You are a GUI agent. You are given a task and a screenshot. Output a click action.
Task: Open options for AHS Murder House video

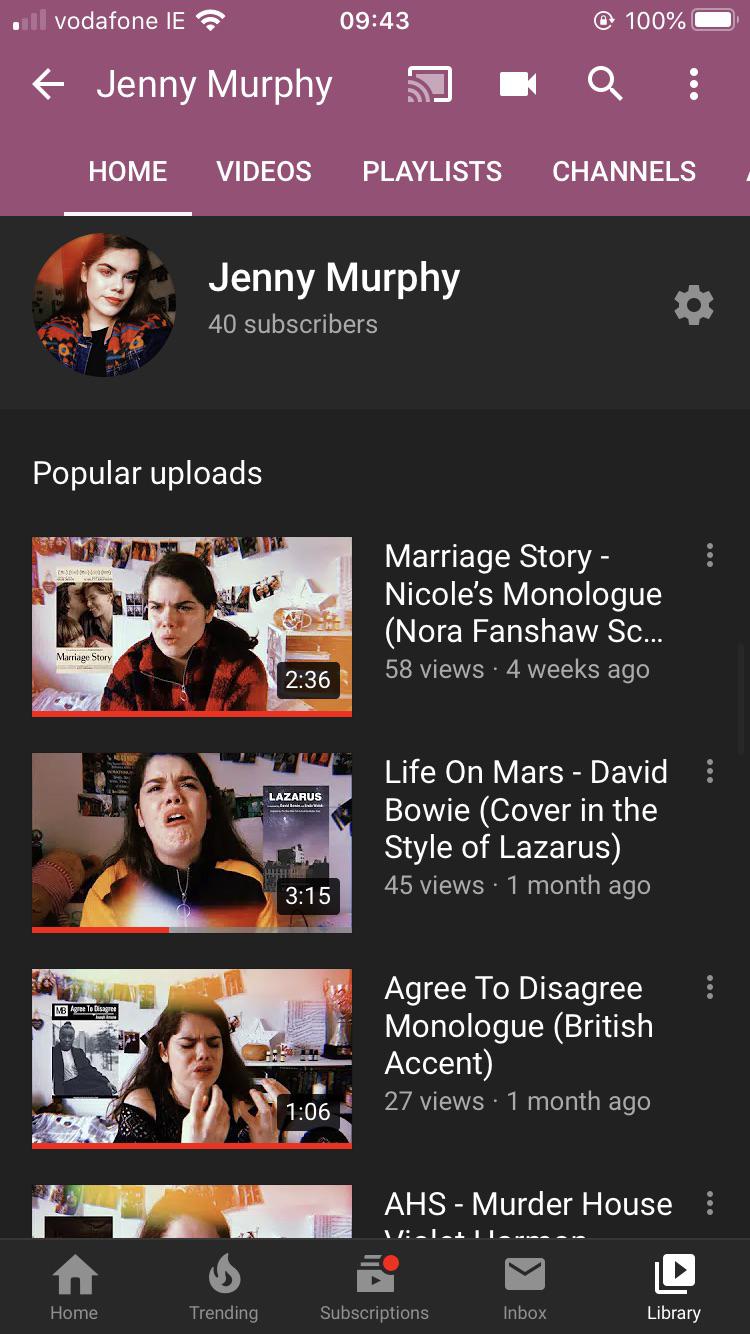click(710, 1203)
